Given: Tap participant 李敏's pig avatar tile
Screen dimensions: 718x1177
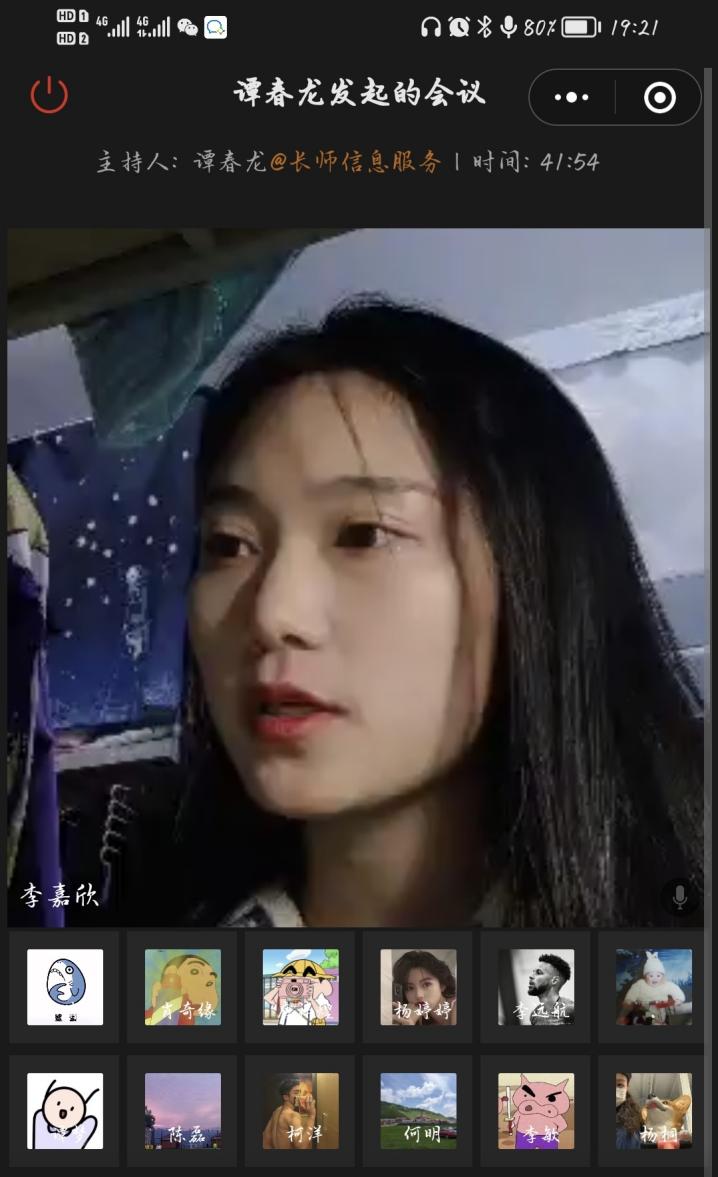Looking at the screenshot, I should [x=536, y=1111].
